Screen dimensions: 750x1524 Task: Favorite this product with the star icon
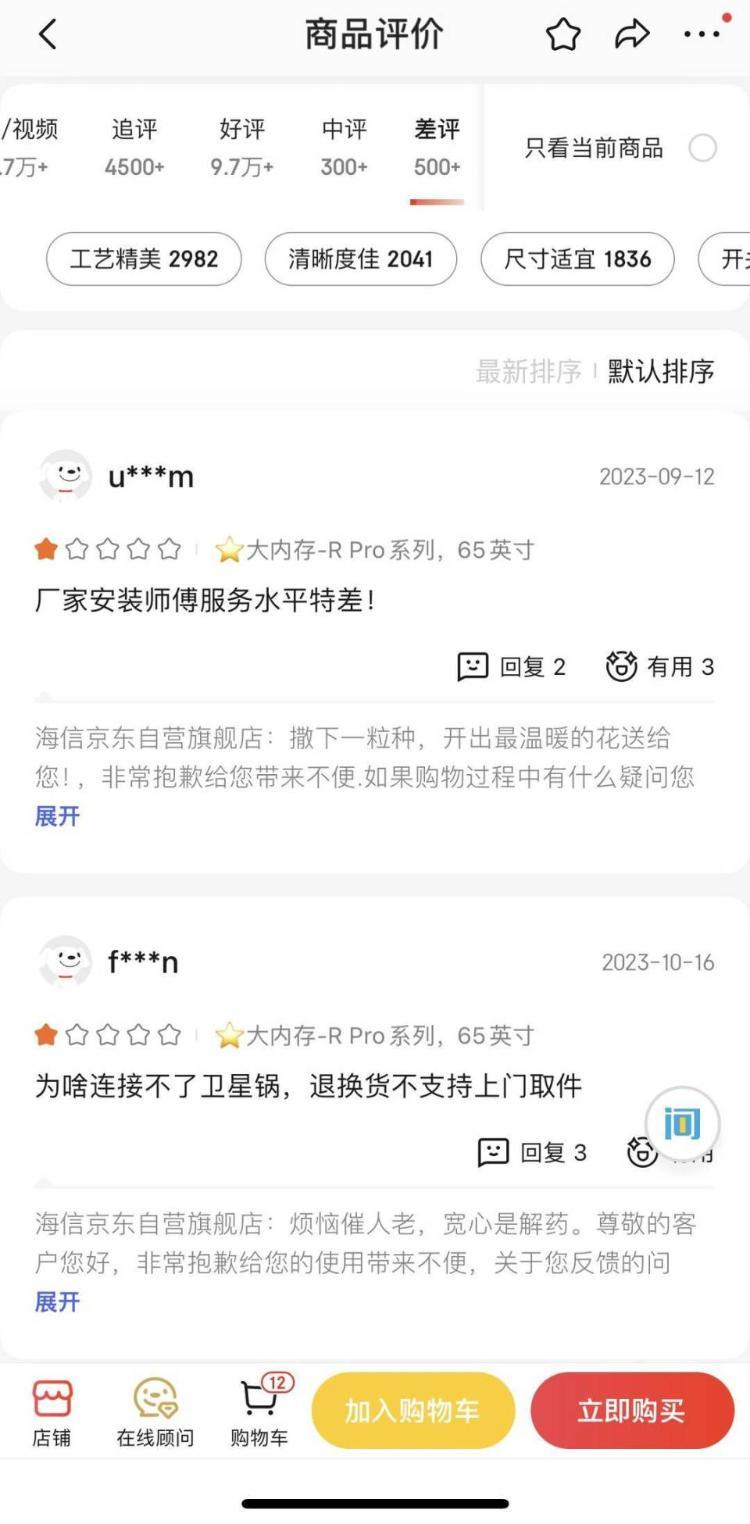[563, 36]
